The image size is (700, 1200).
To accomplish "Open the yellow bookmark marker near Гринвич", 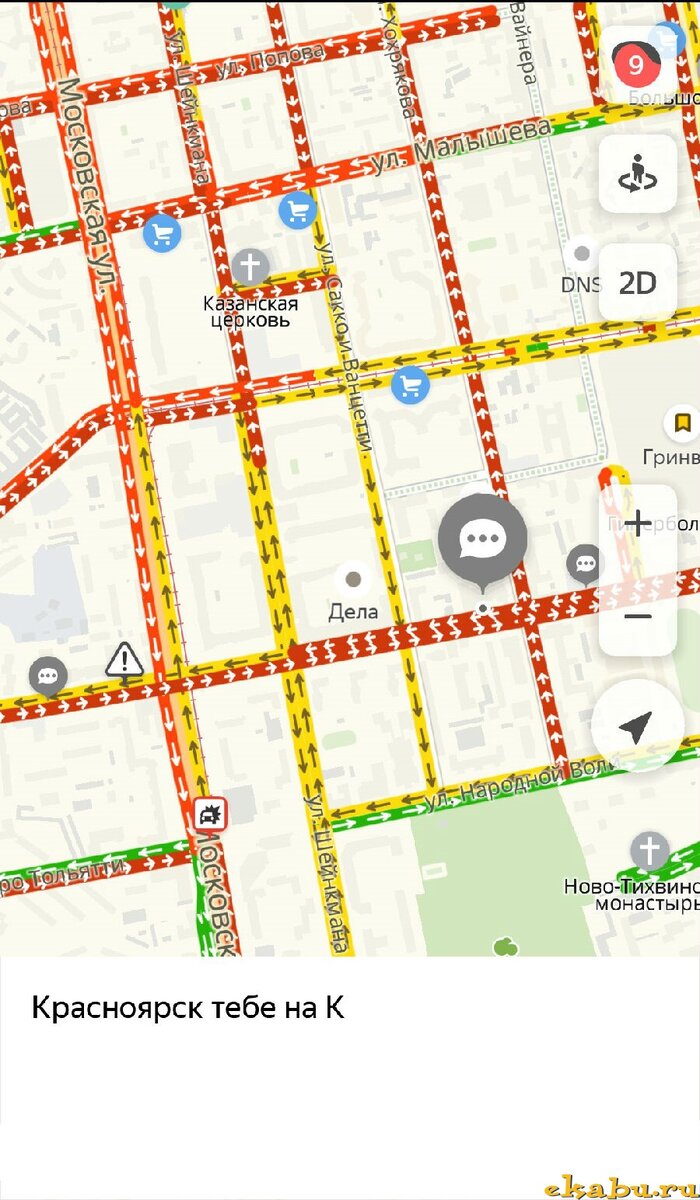I will tap(682, 423).
